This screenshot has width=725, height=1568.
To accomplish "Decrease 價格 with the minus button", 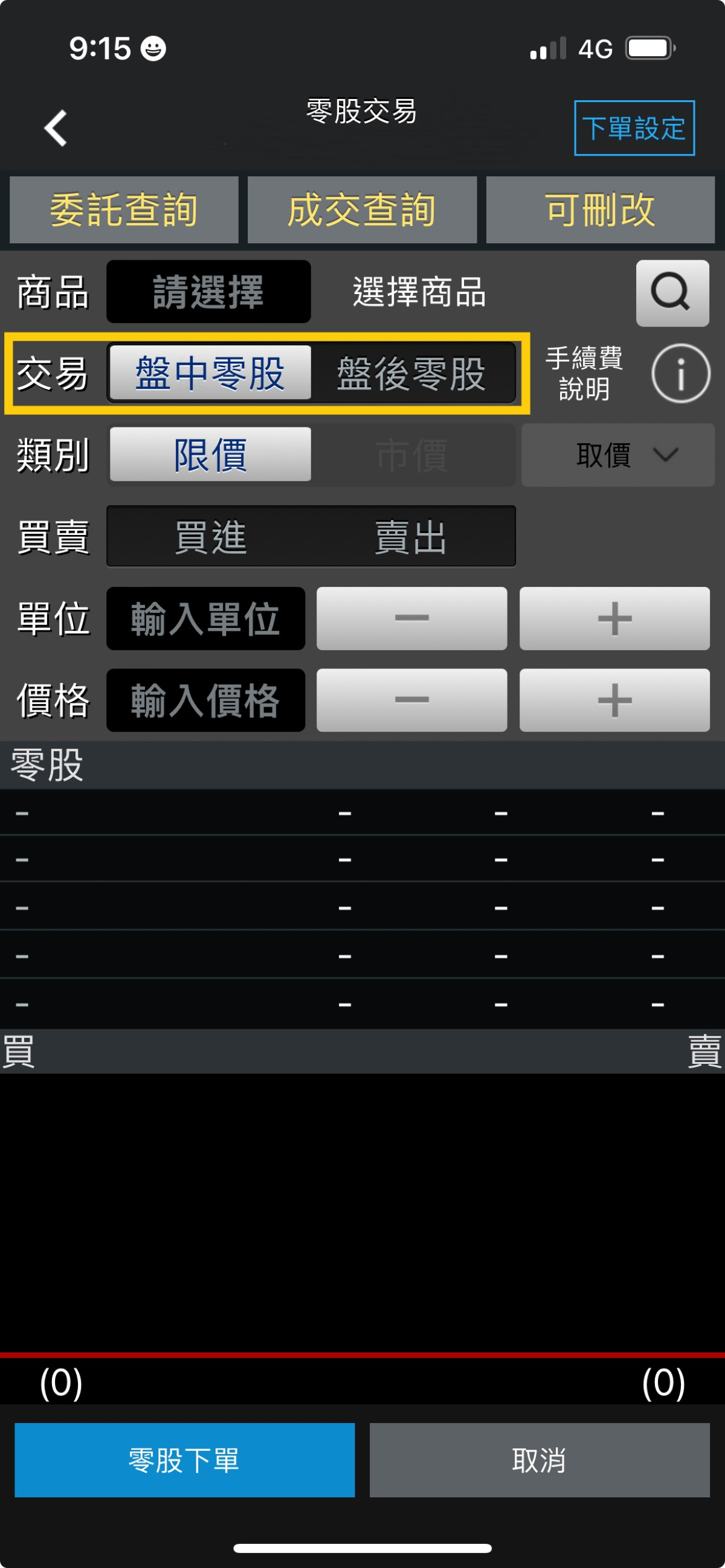I will tap(412, 700).
